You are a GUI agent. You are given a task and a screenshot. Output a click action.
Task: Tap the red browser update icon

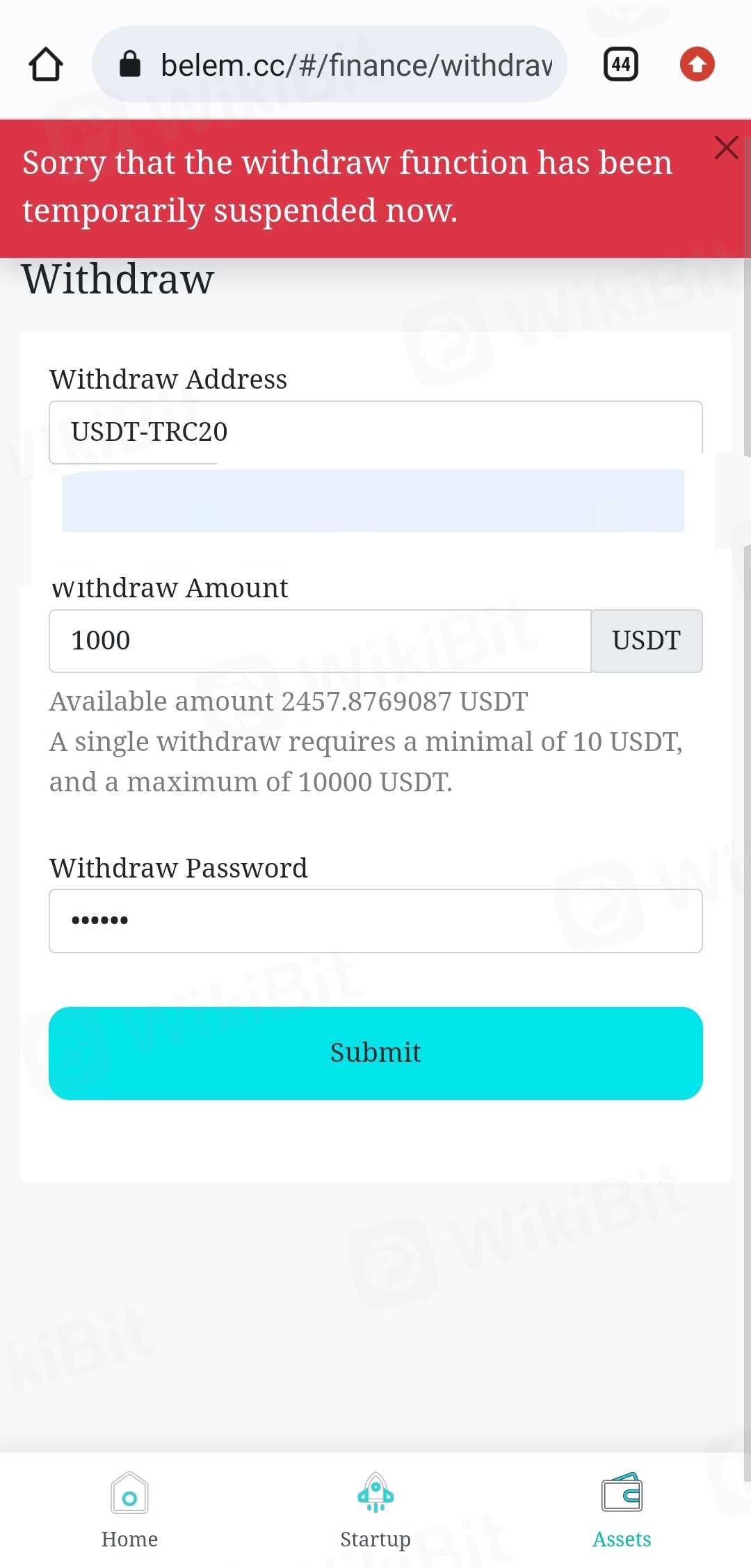tap(697, 65)
